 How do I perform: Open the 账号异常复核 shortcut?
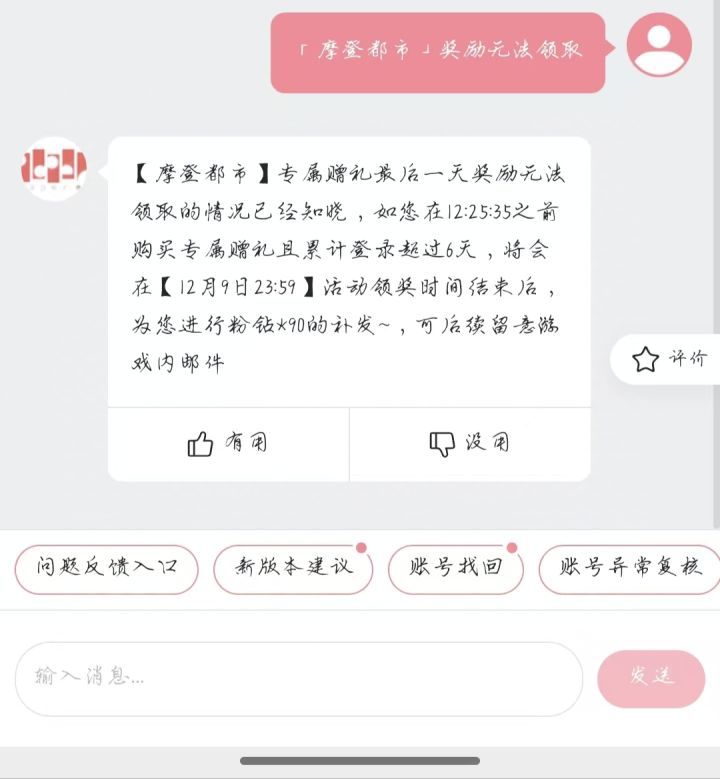628,568
